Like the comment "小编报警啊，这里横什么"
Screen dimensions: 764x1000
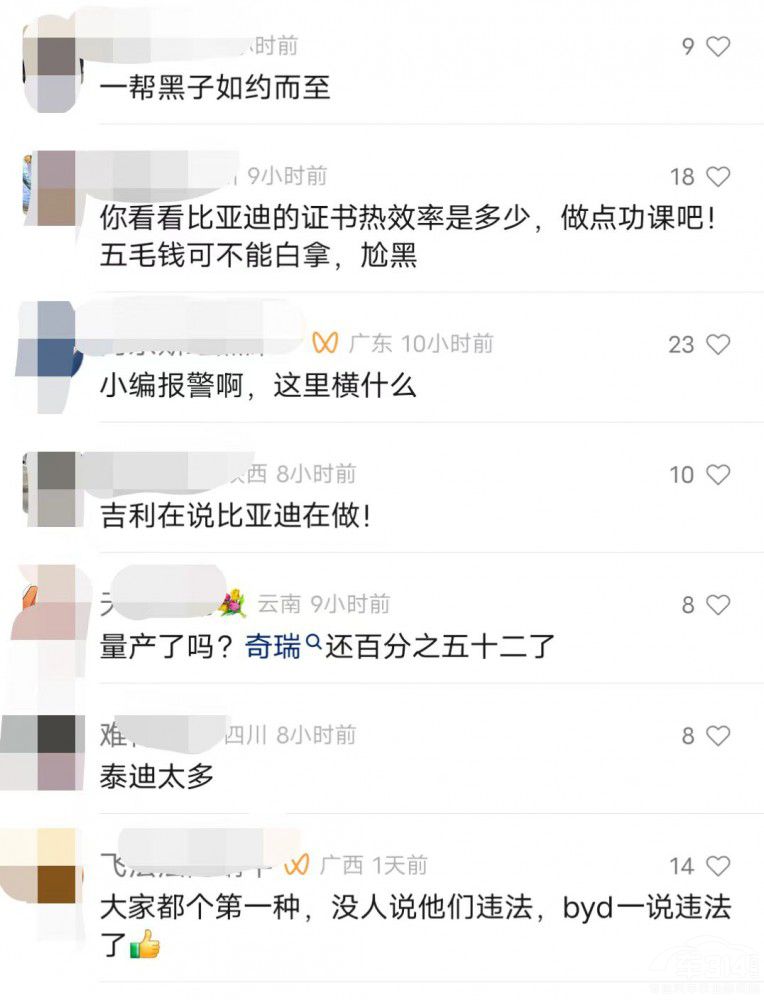[x=718, y=344]
